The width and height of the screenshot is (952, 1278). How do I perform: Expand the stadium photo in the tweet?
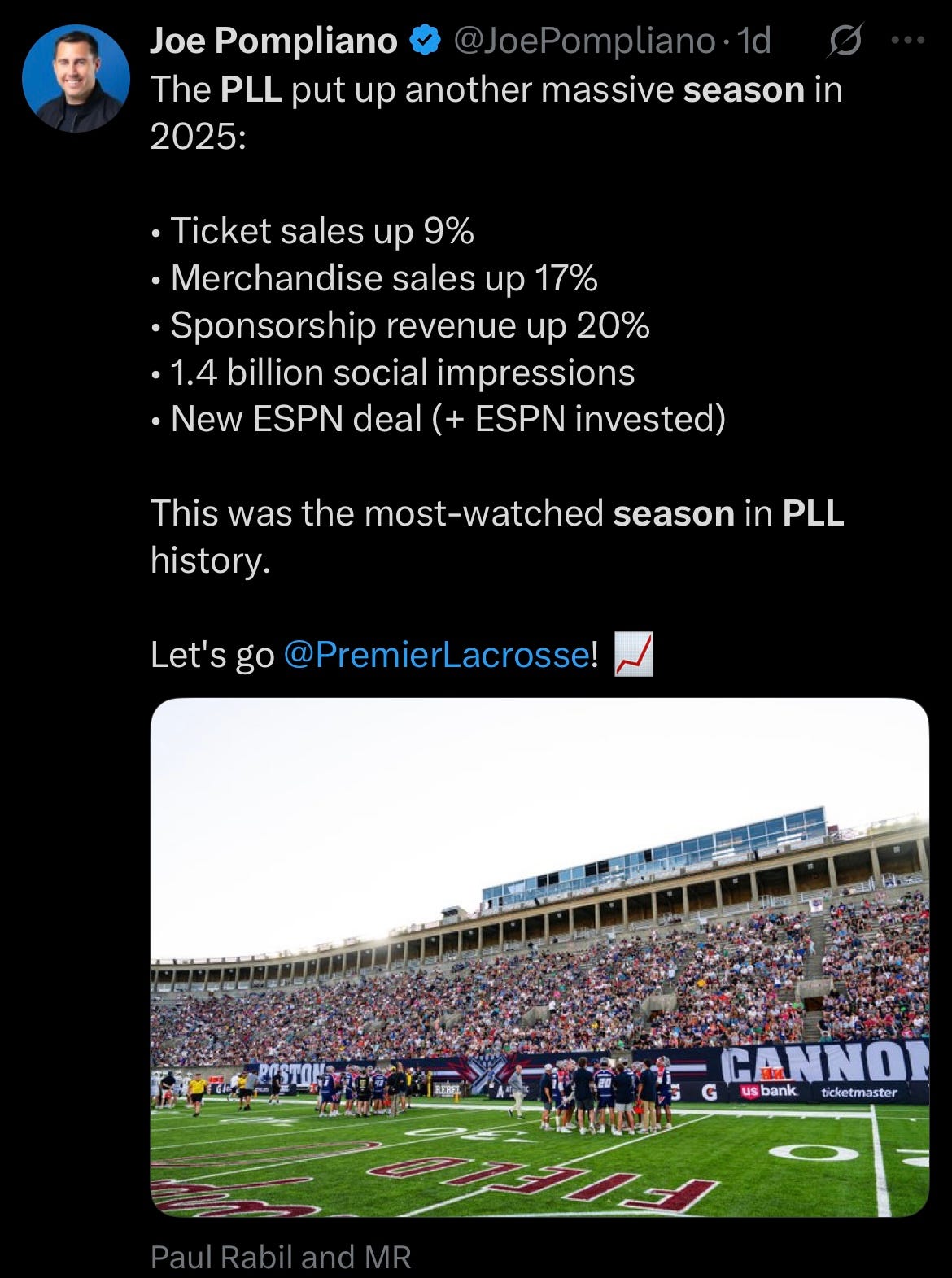(x=539, y=957)
